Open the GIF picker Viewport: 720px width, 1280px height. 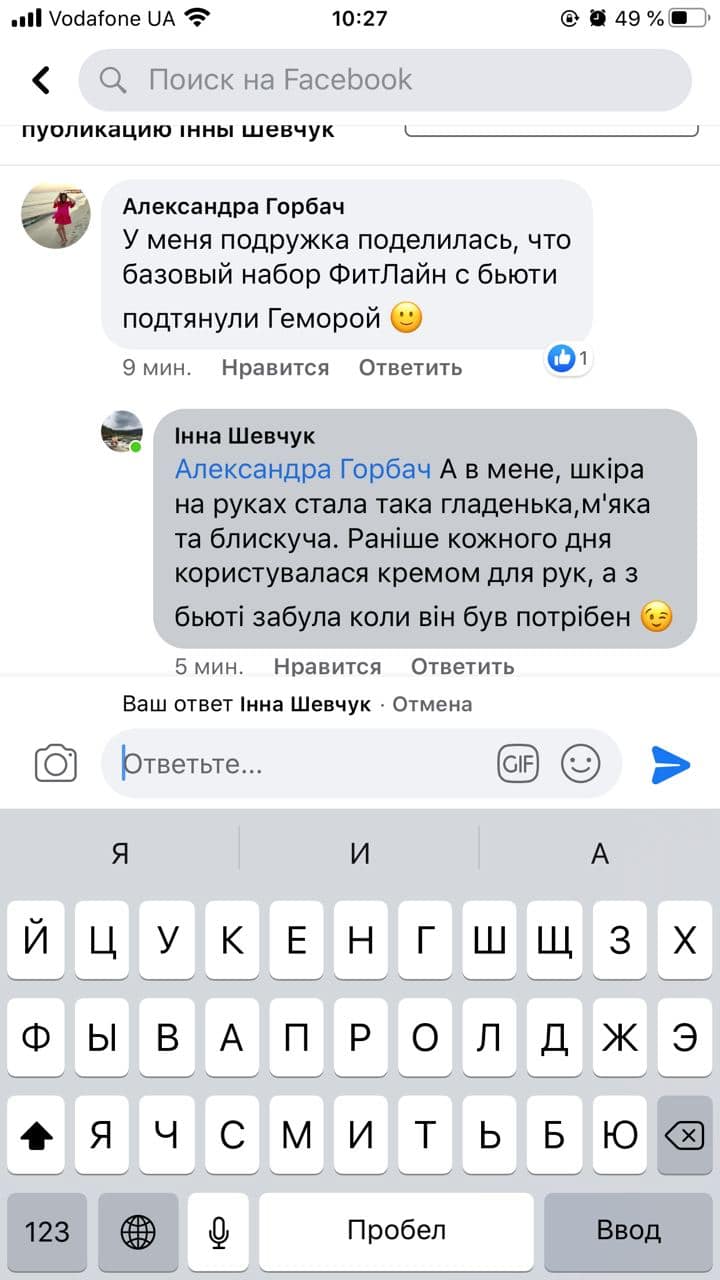click(x=518, y=764)
